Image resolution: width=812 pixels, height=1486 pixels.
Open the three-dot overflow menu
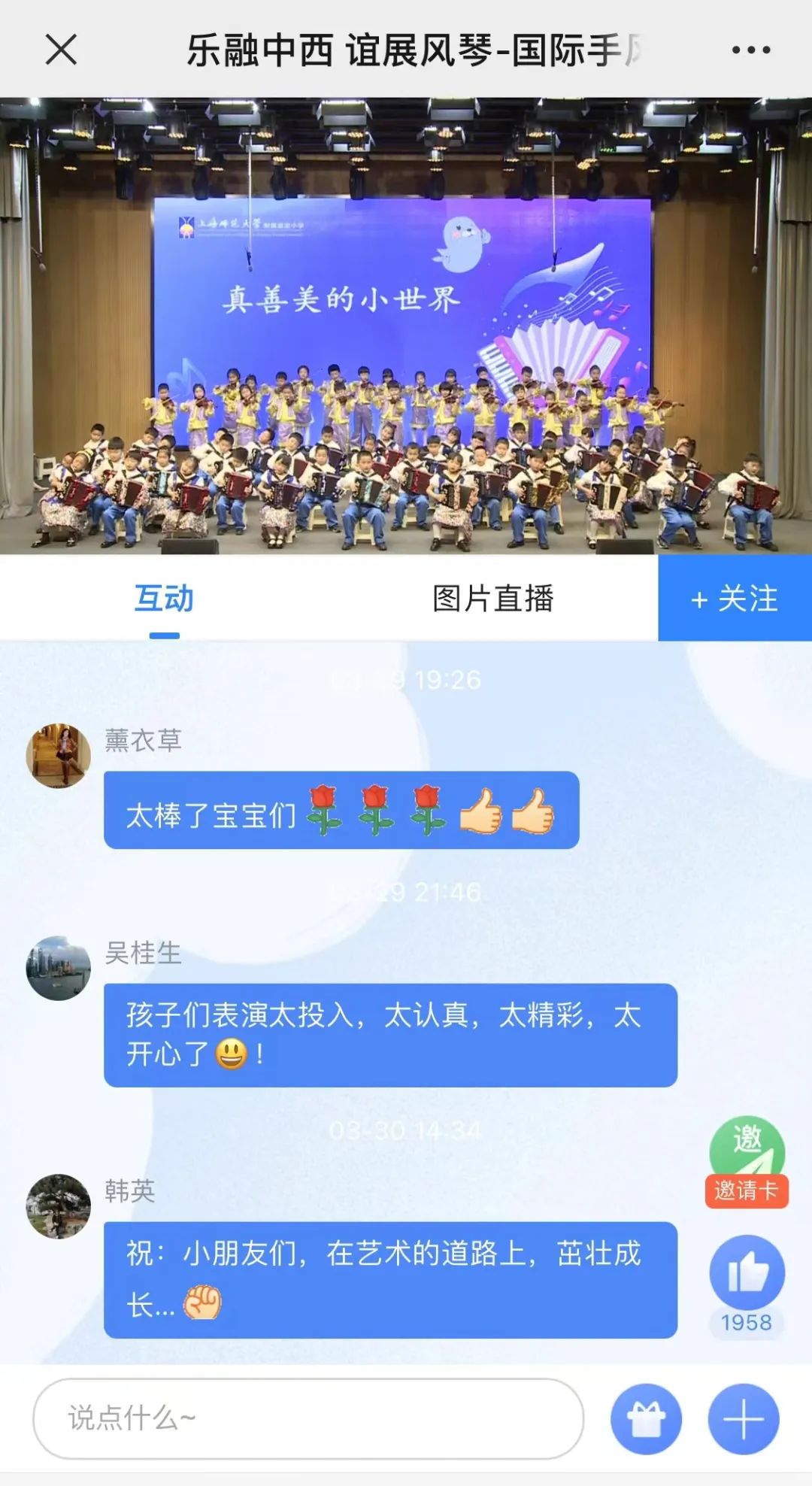pos(750,50)
